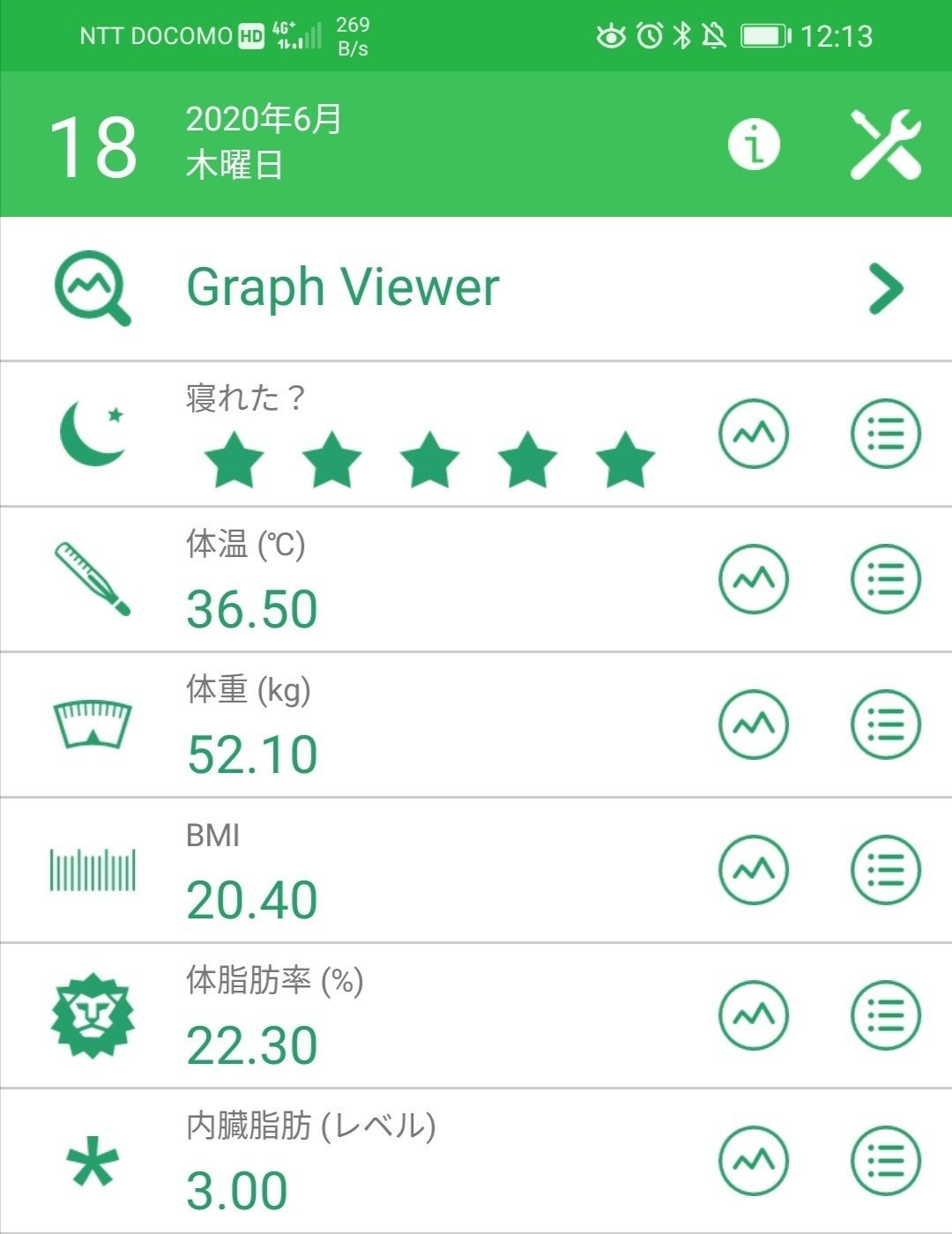The image size is (952, 1234).
Task: Show graph for 内臓脂肪 (レベル)
Action: (x=753, y=1161)
